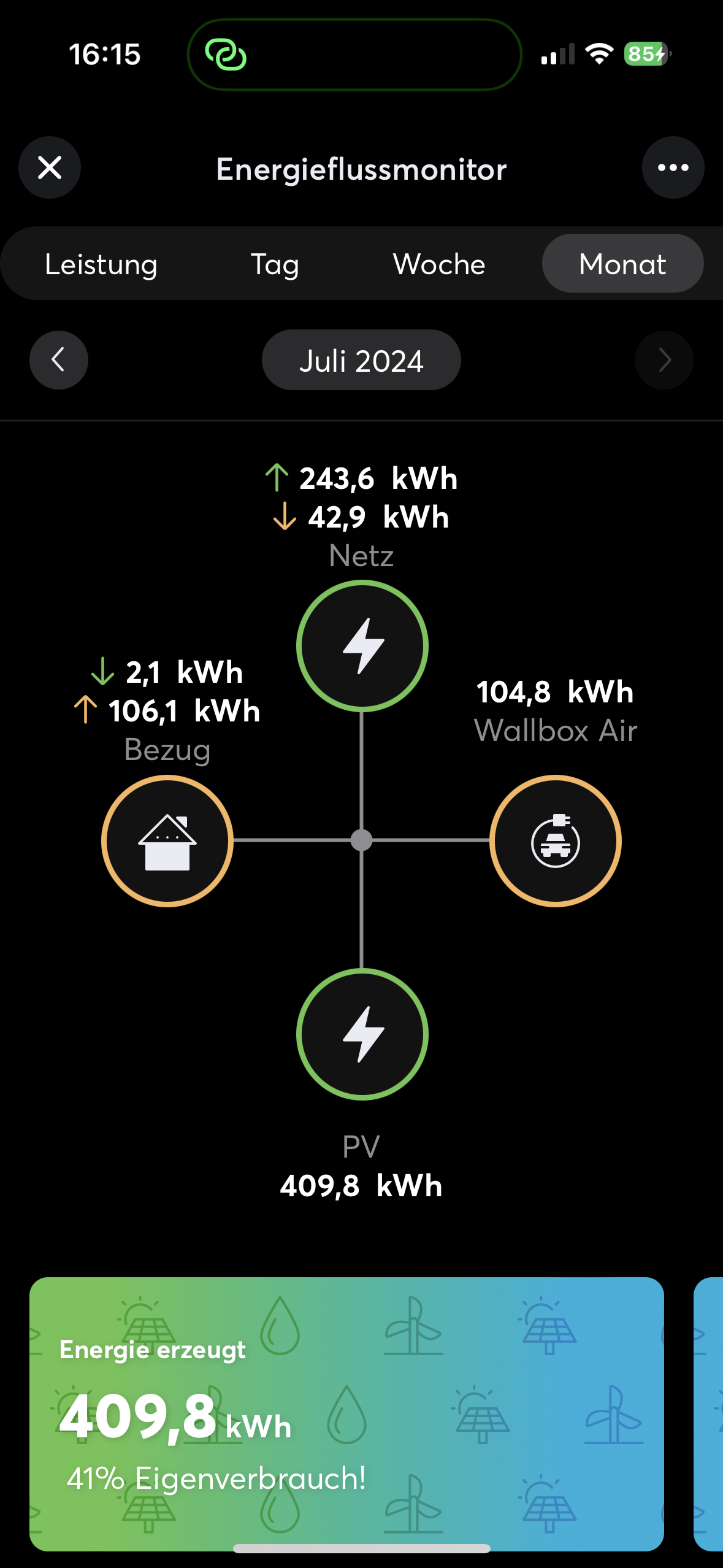Go to the previous month
The image size is (723, 1568).
[x=59, y=360]
